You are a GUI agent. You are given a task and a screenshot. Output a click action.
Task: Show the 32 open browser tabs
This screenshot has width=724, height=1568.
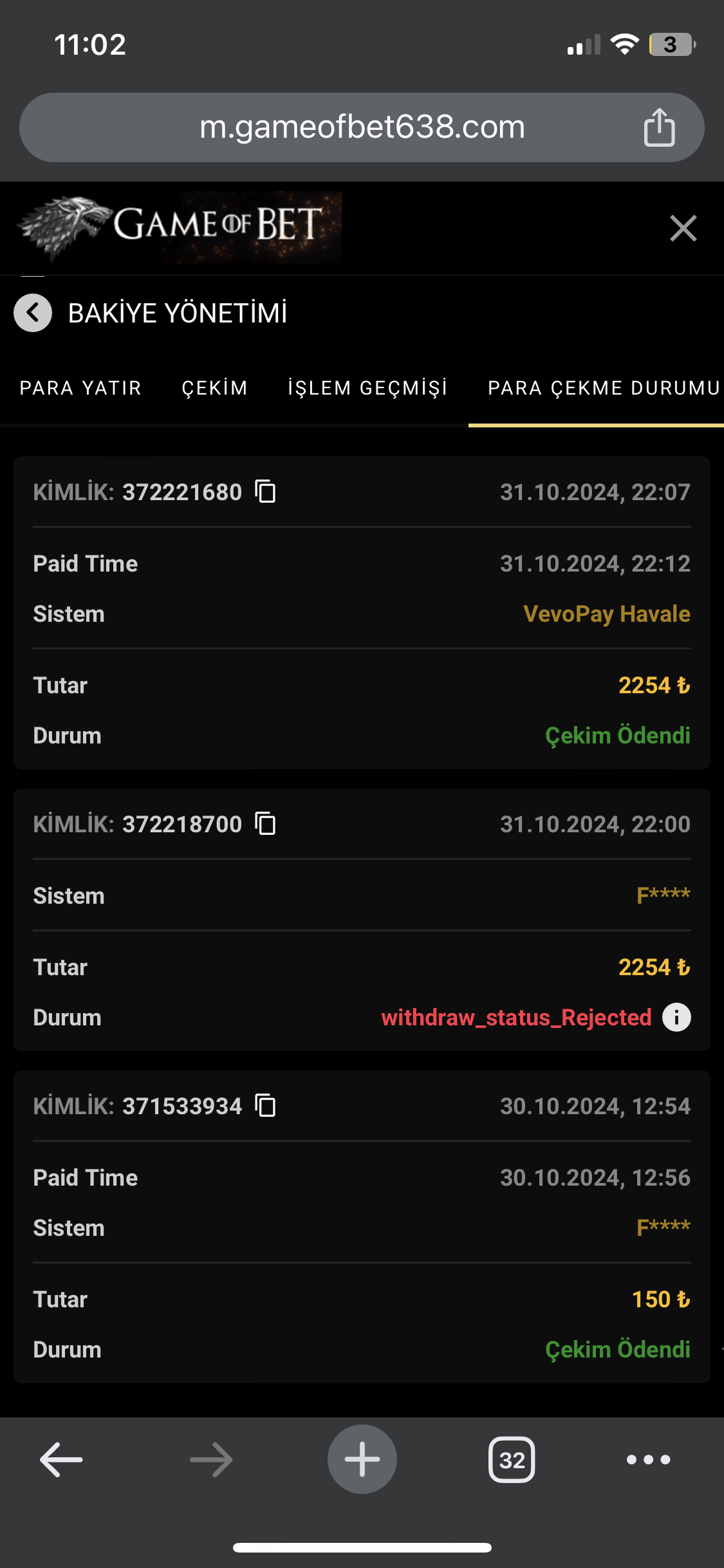[x=512, y=1459]
